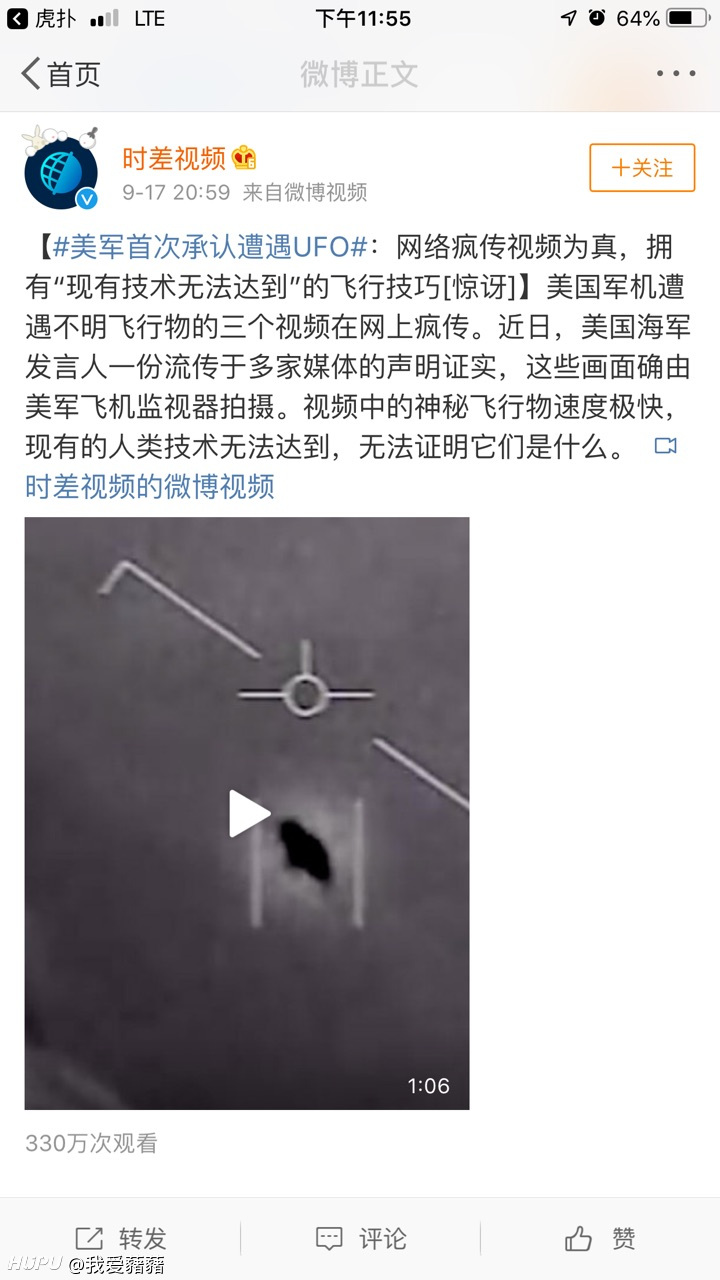Viewport: 720px width, 1280px height.
Task: Play the UFO video
Action: coord(248,813)
